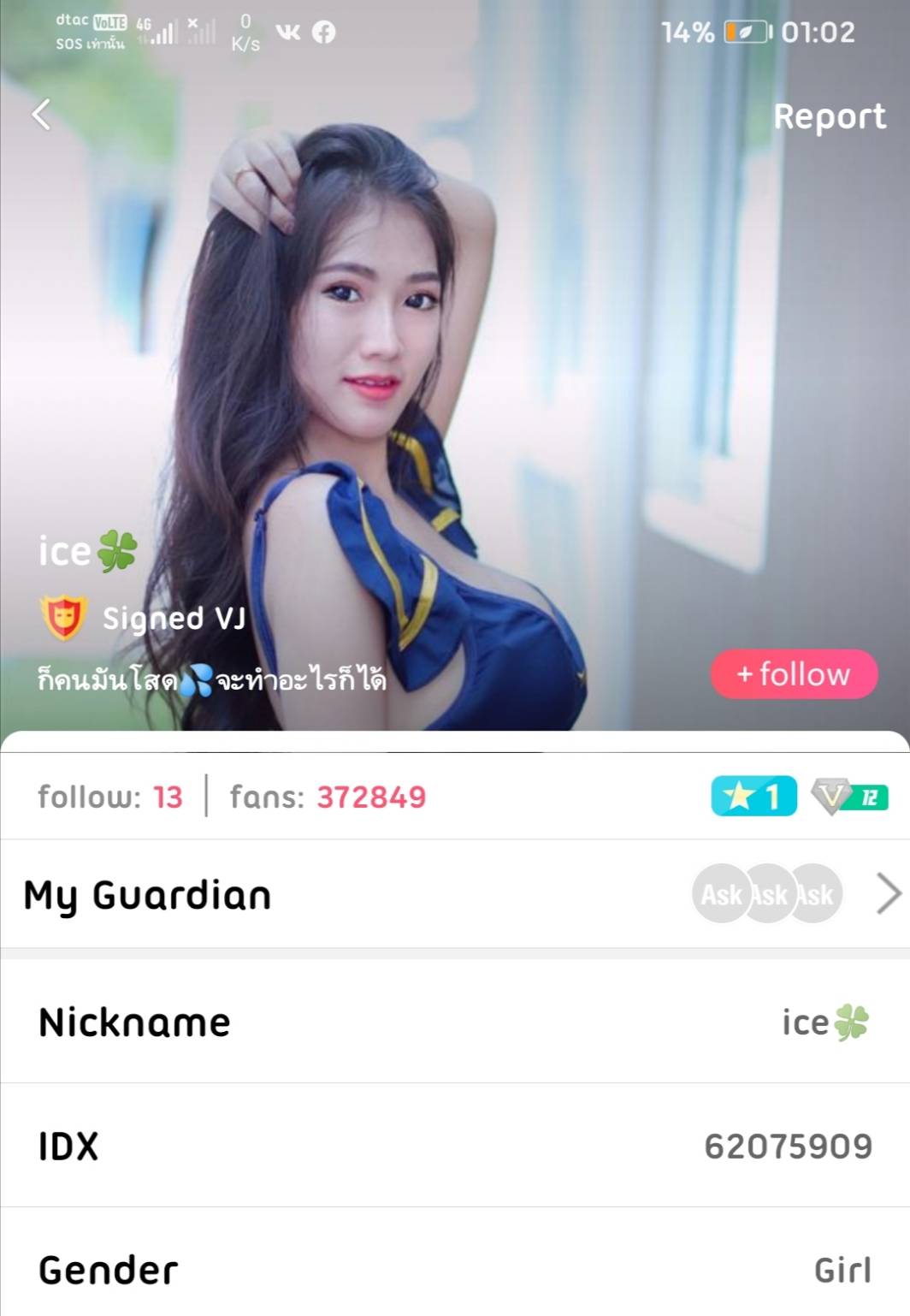910x1316 pixels.
Task: Report this profile
Action: click(829, 116)
